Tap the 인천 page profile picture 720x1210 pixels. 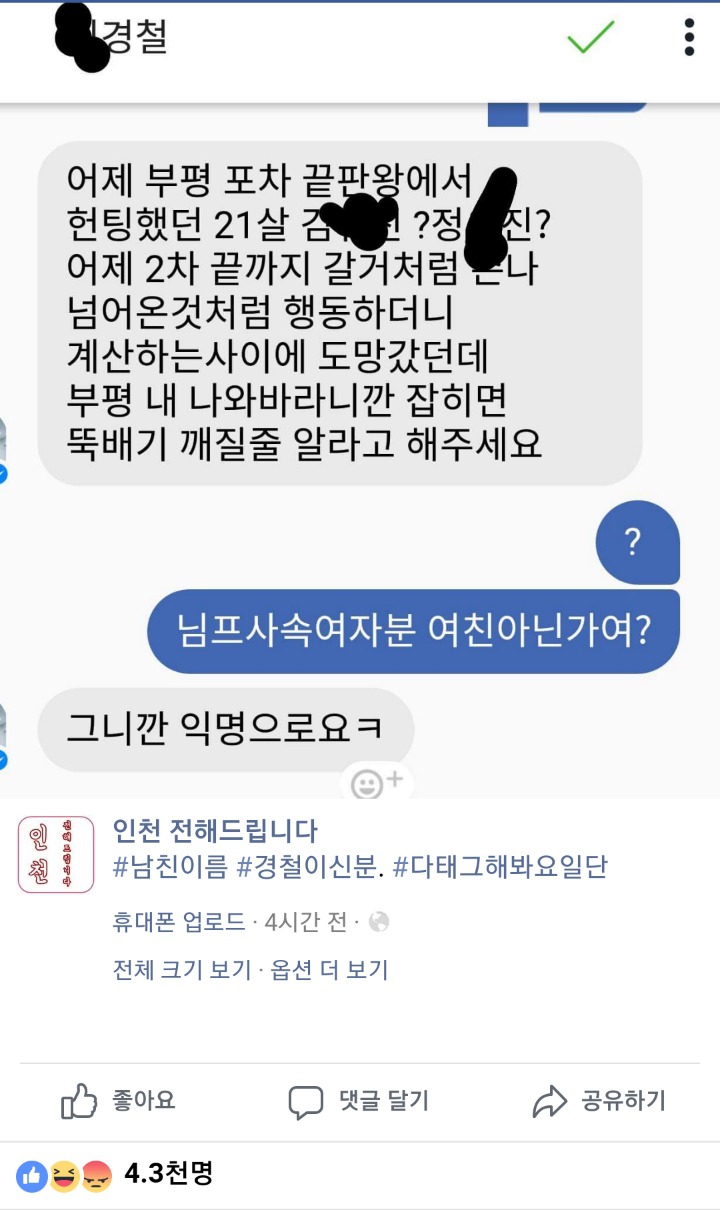(56, 854)
